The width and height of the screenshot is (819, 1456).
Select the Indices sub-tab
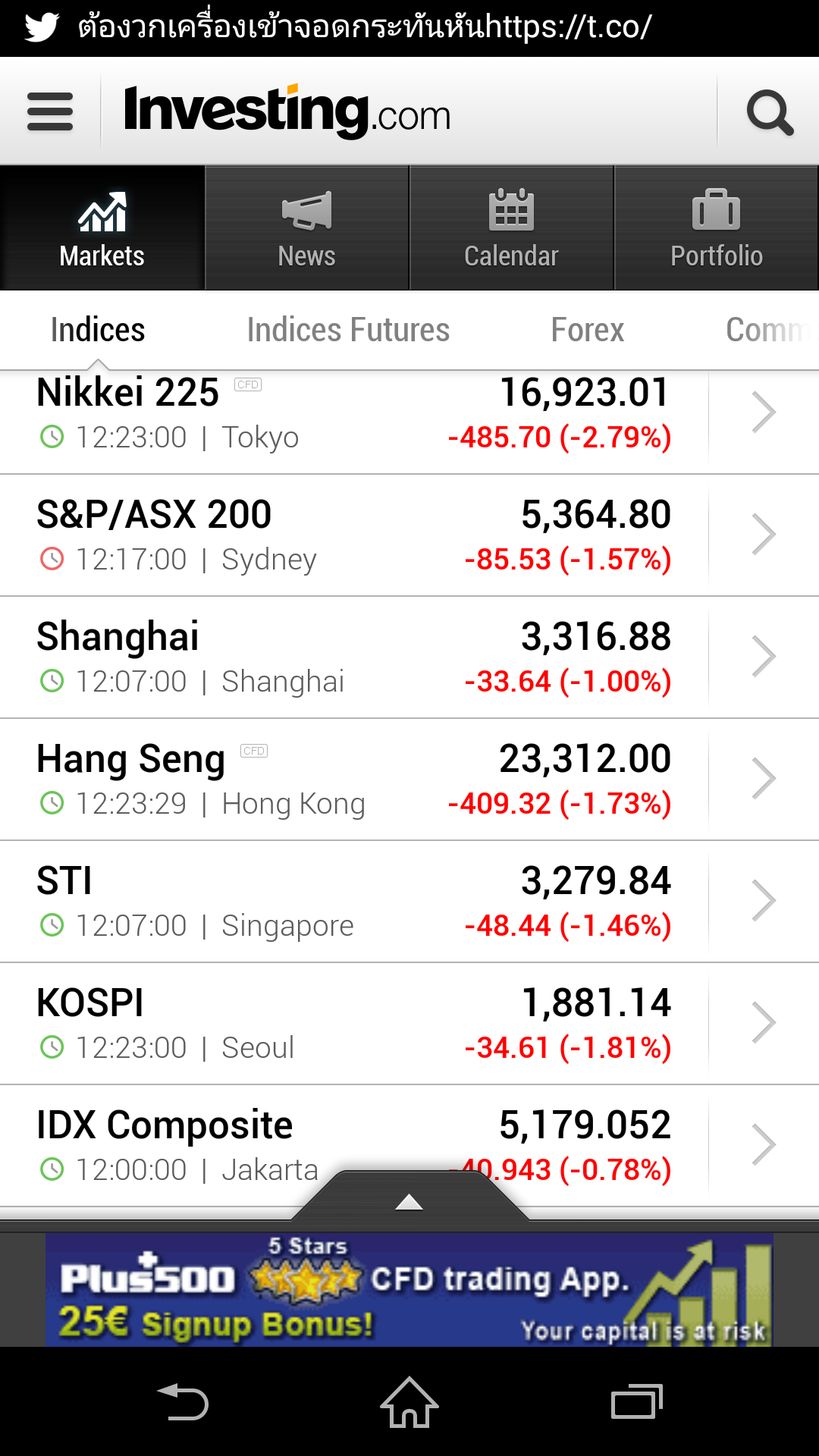click(x=98, y=331)
